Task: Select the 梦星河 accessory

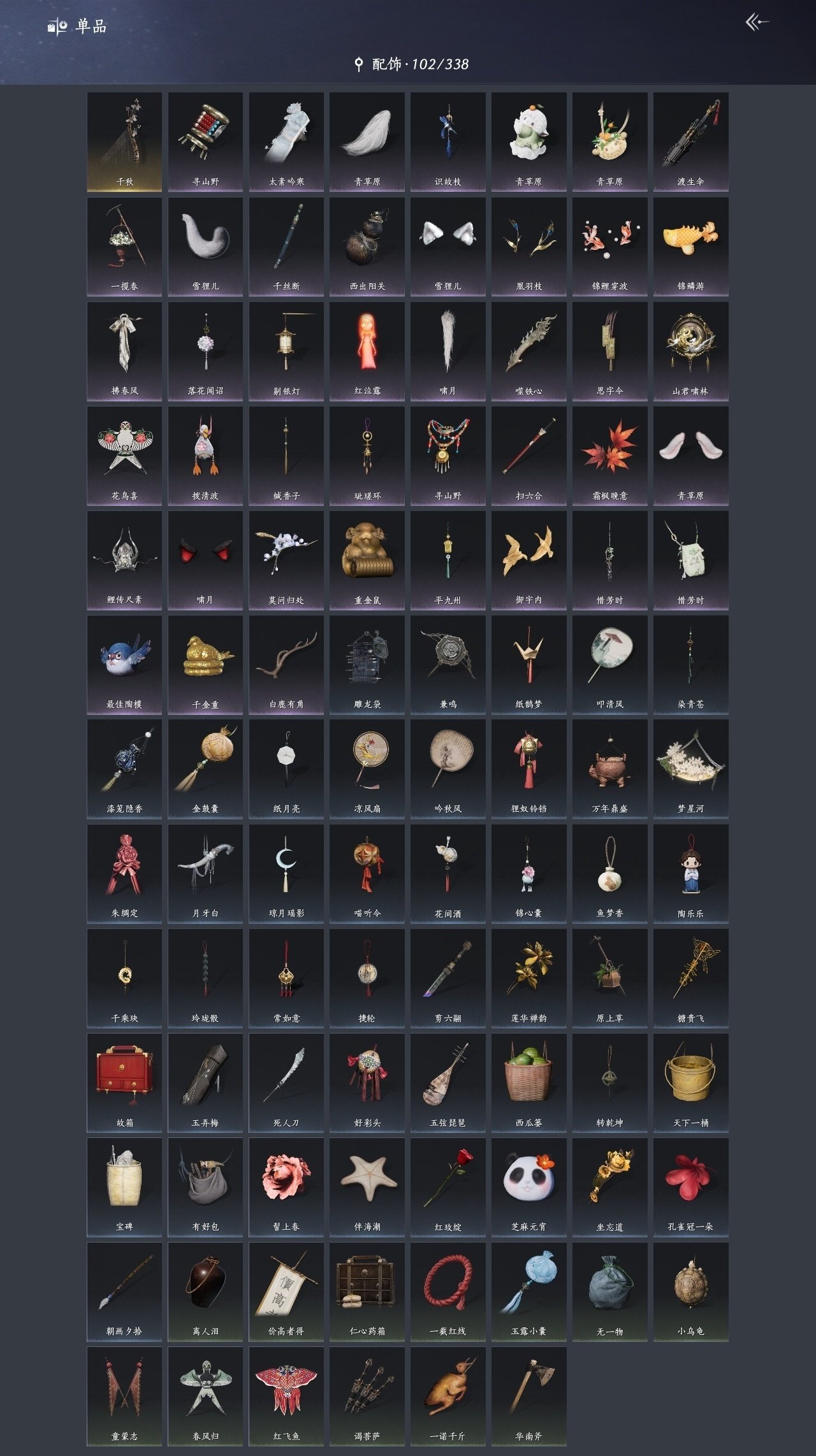Action: [690, 768]
